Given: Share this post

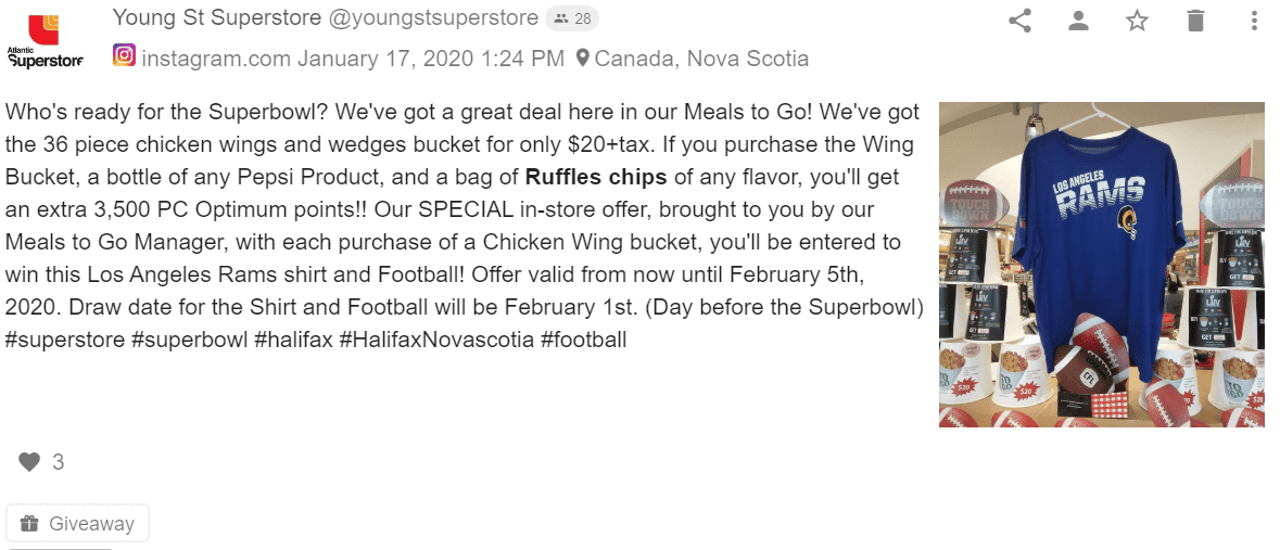Looking at the screenshot, I should click(x=1020, y=20).
